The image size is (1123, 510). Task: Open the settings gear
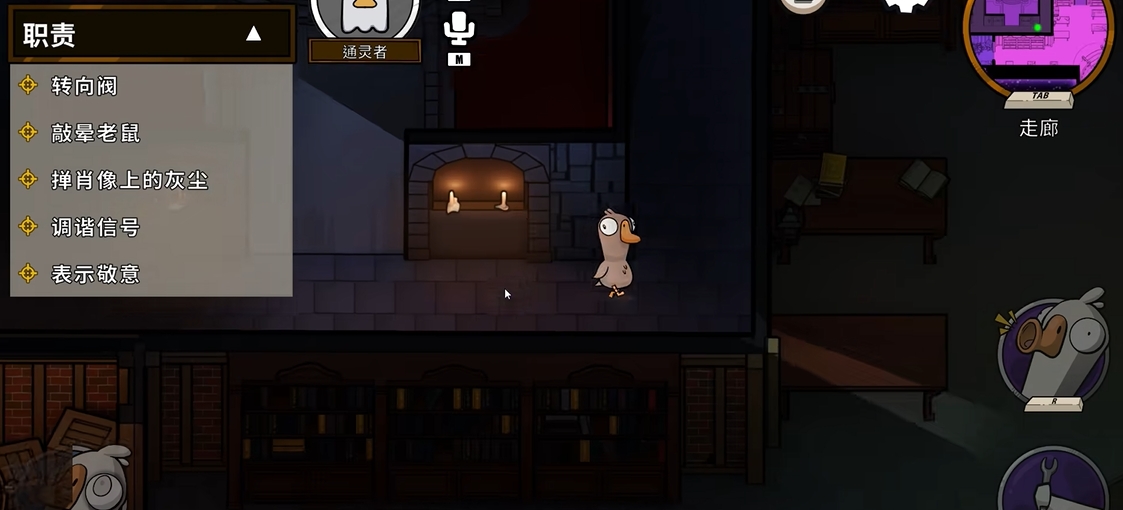tap(906, 6)
